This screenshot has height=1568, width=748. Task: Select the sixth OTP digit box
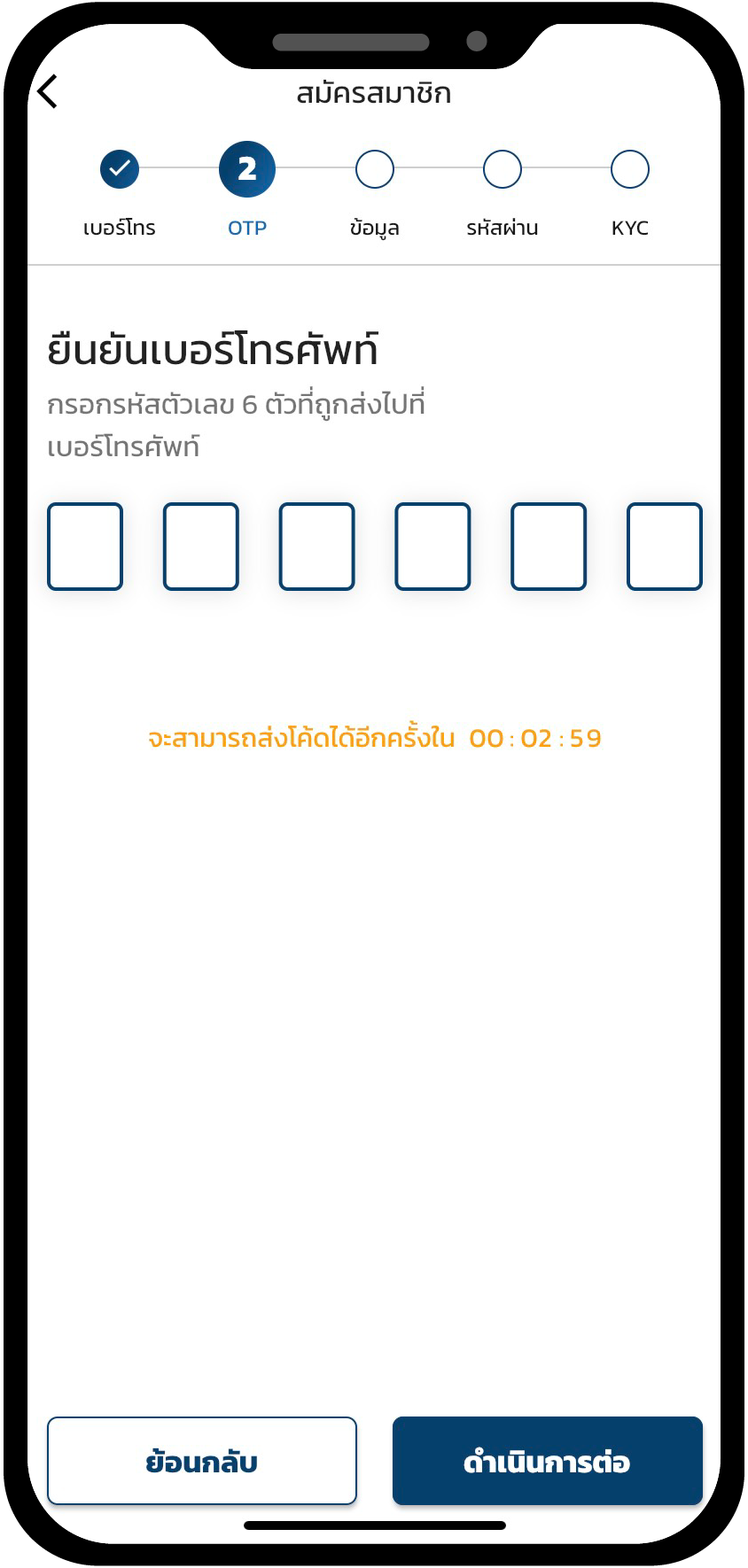point(665,547)
